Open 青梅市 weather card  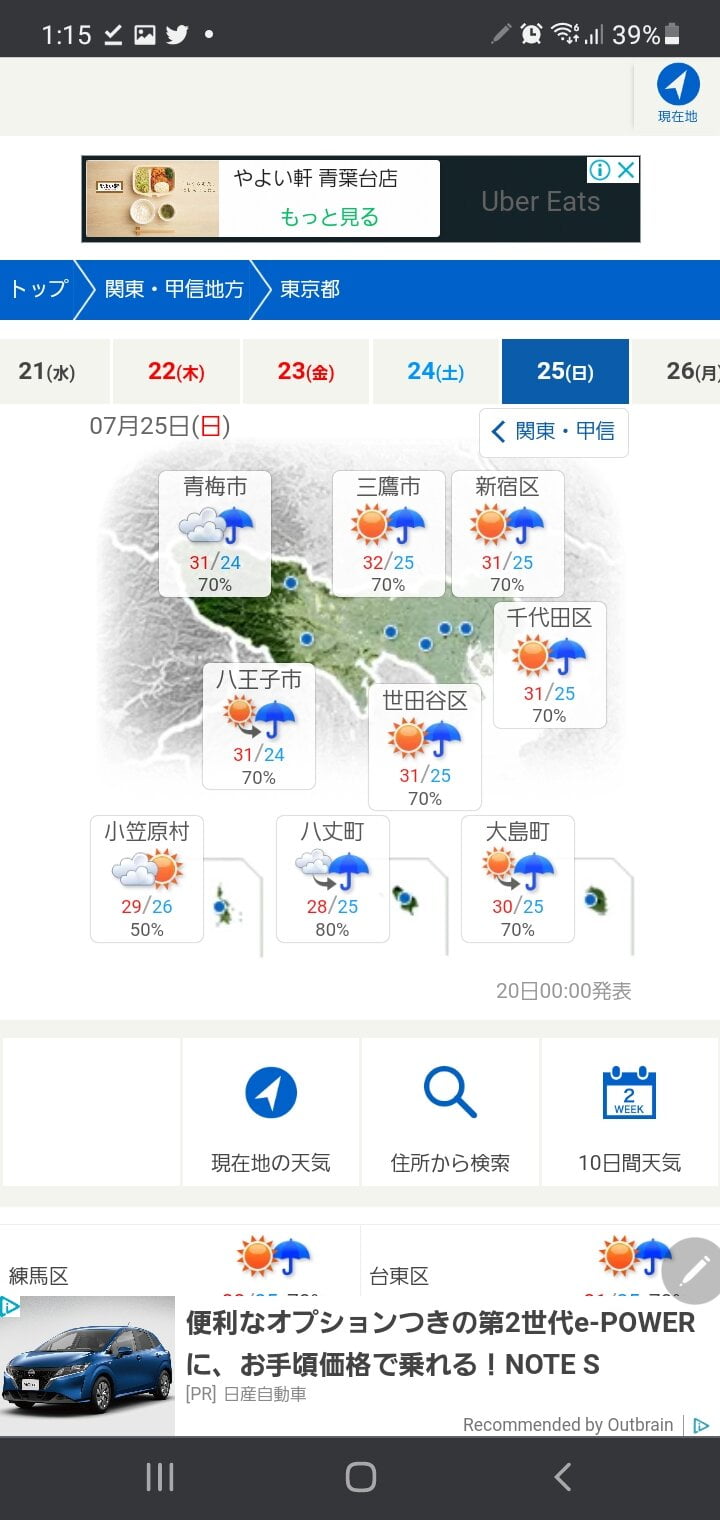[215, 534]
